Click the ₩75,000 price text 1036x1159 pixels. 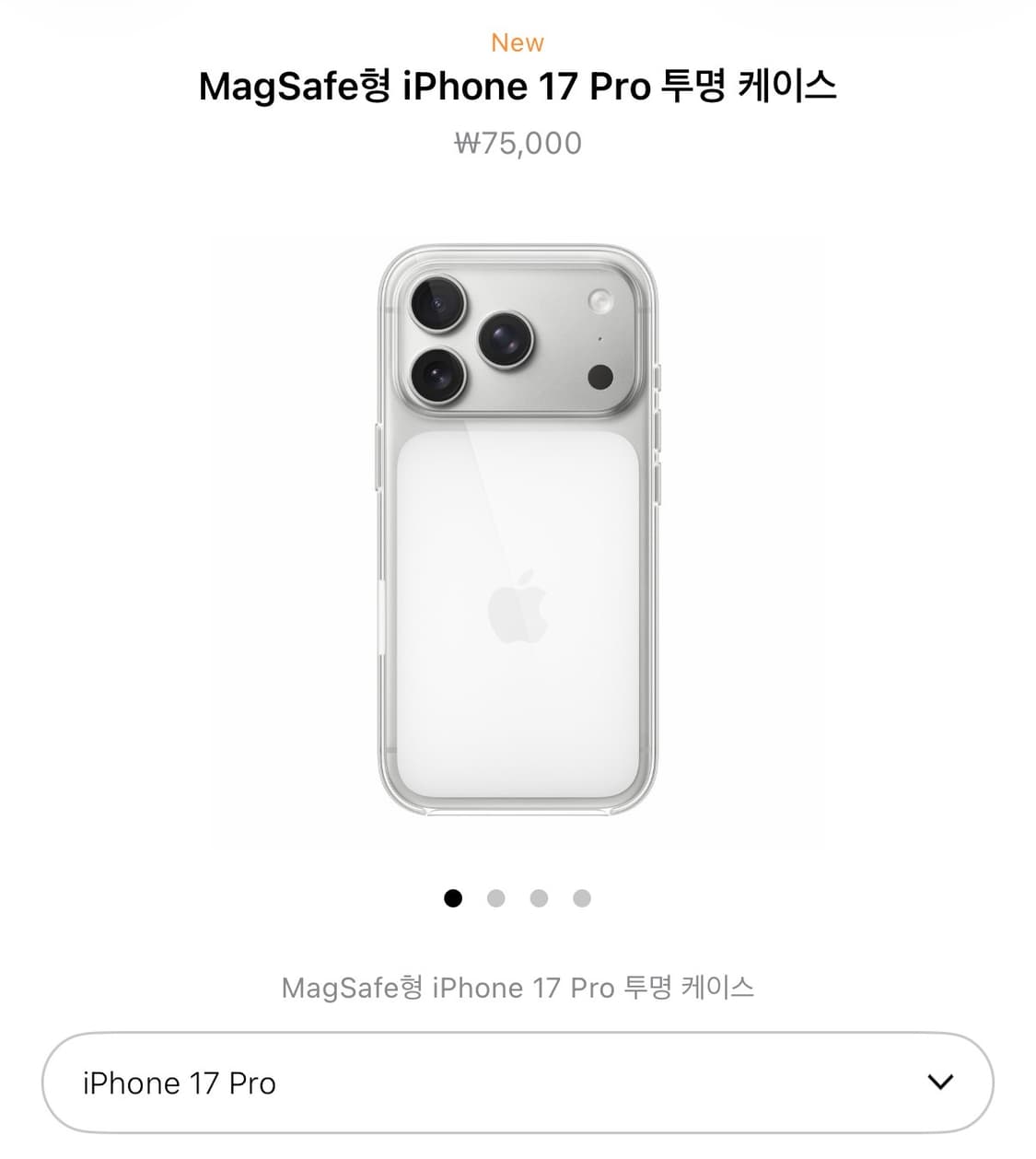(x=518, y=142)
